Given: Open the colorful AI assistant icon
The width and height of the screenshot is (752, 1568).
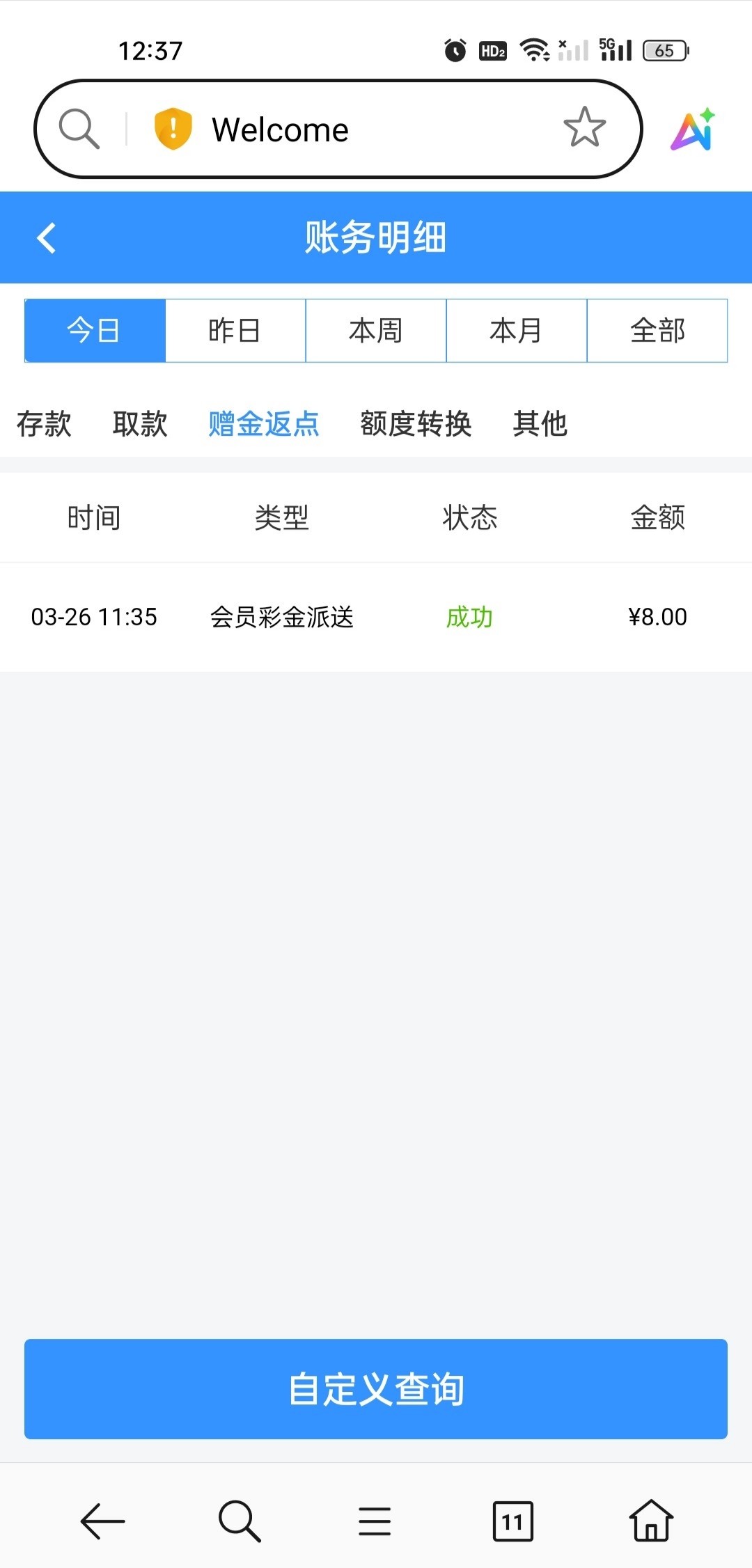Looking at the screenshot, I should point(693,130).
